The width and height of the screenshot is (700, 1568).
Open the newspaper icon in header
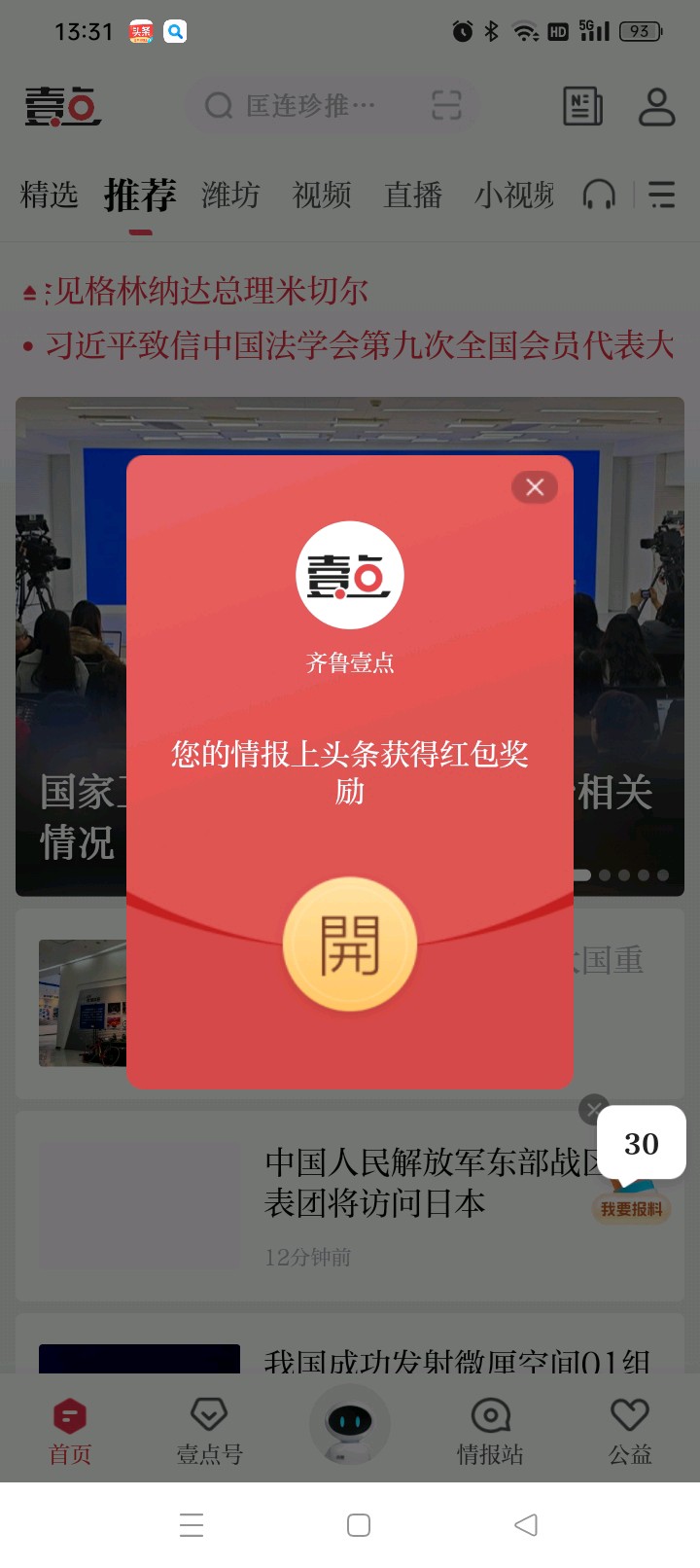[x=582, y=106]
